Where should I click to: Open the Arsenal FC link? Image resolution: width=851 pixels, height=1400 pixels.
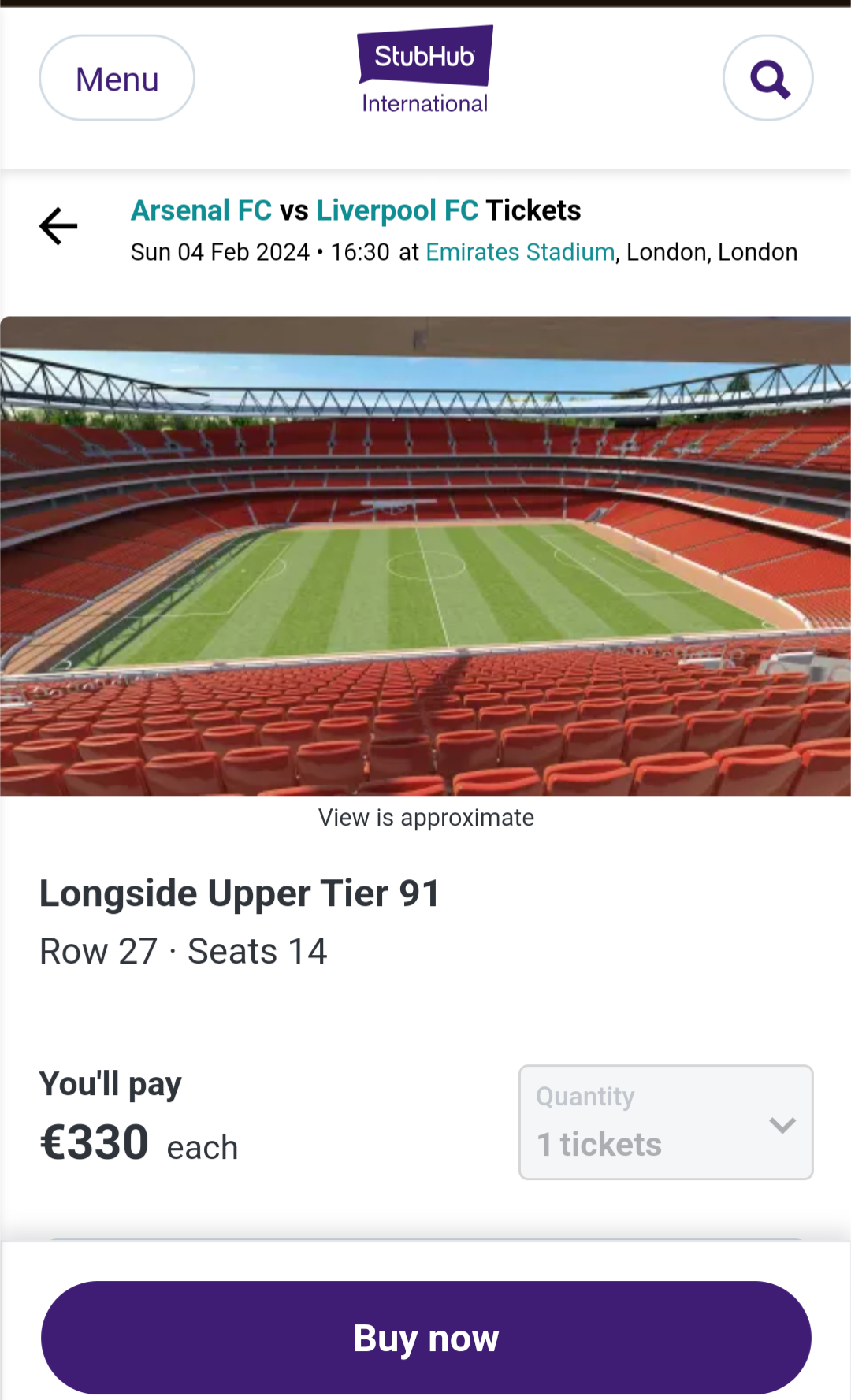(201, 210)
